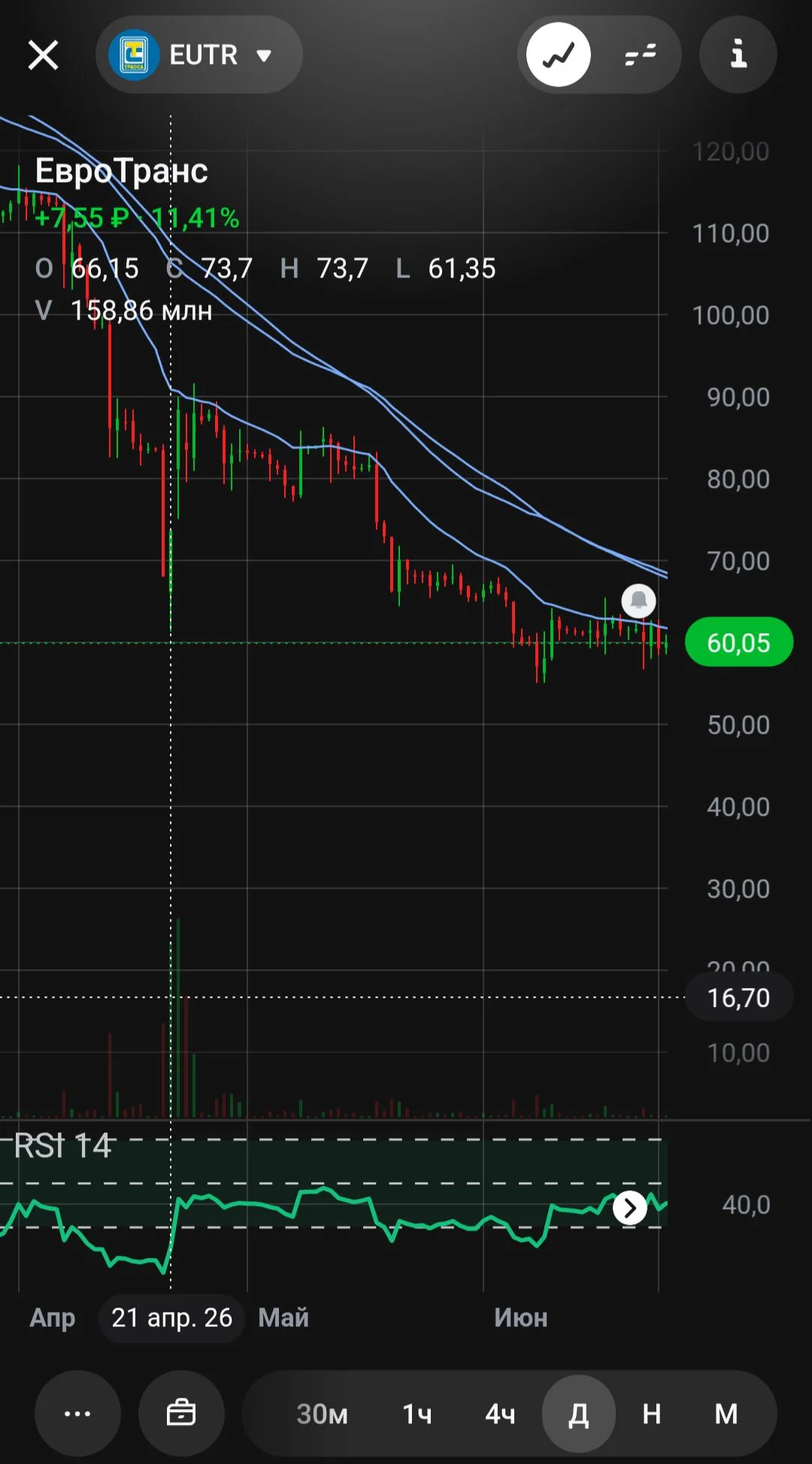Image resolution: width=812 pixels, height=1464 pixels.
Task: Switch to the monthly М timeframe
Action: (x=726, y=1414)
